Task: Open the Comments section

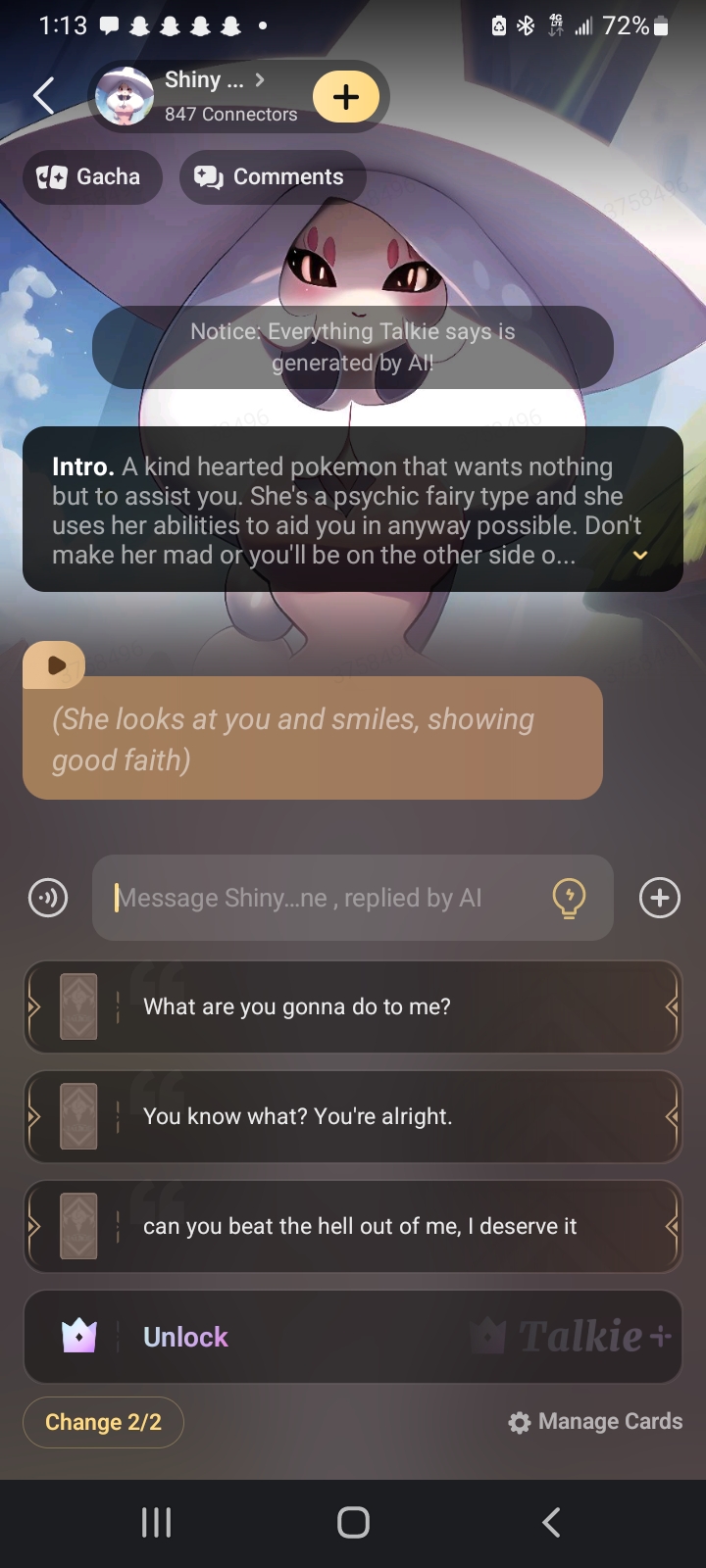Action: click(272, 177)
